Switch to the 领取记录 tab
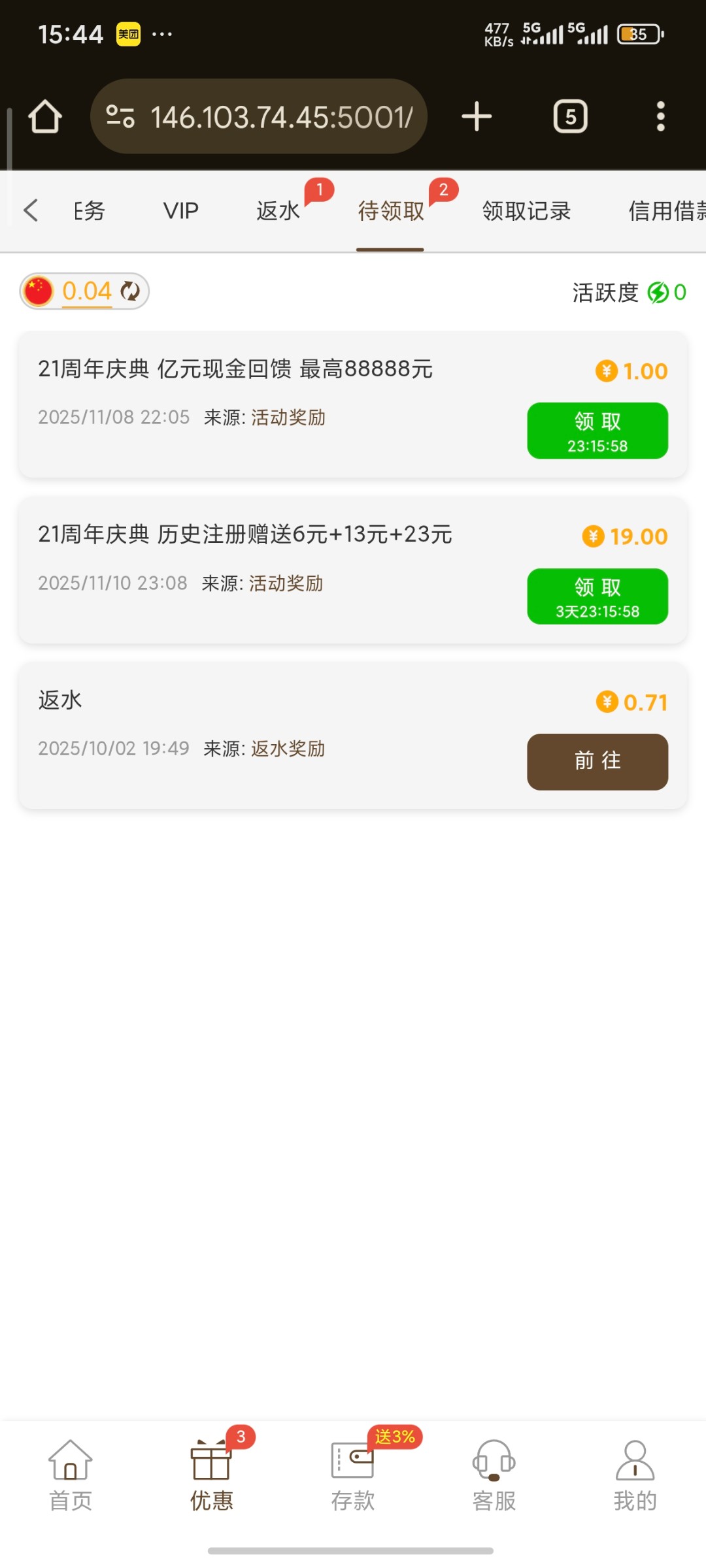 526,210
